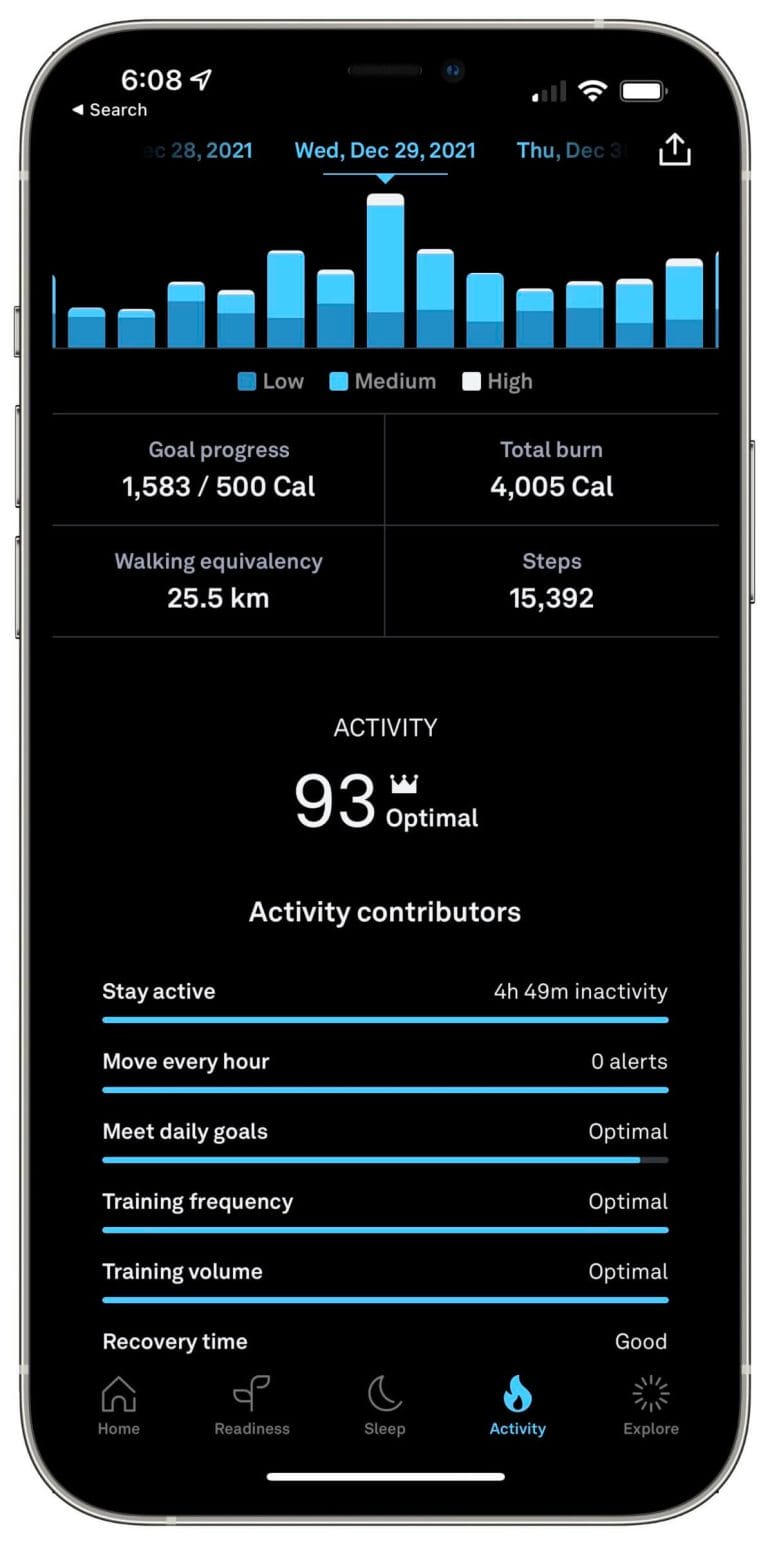770x1545 pixels.
Task: Select the Activity tab
Action: click(518, 1406)
